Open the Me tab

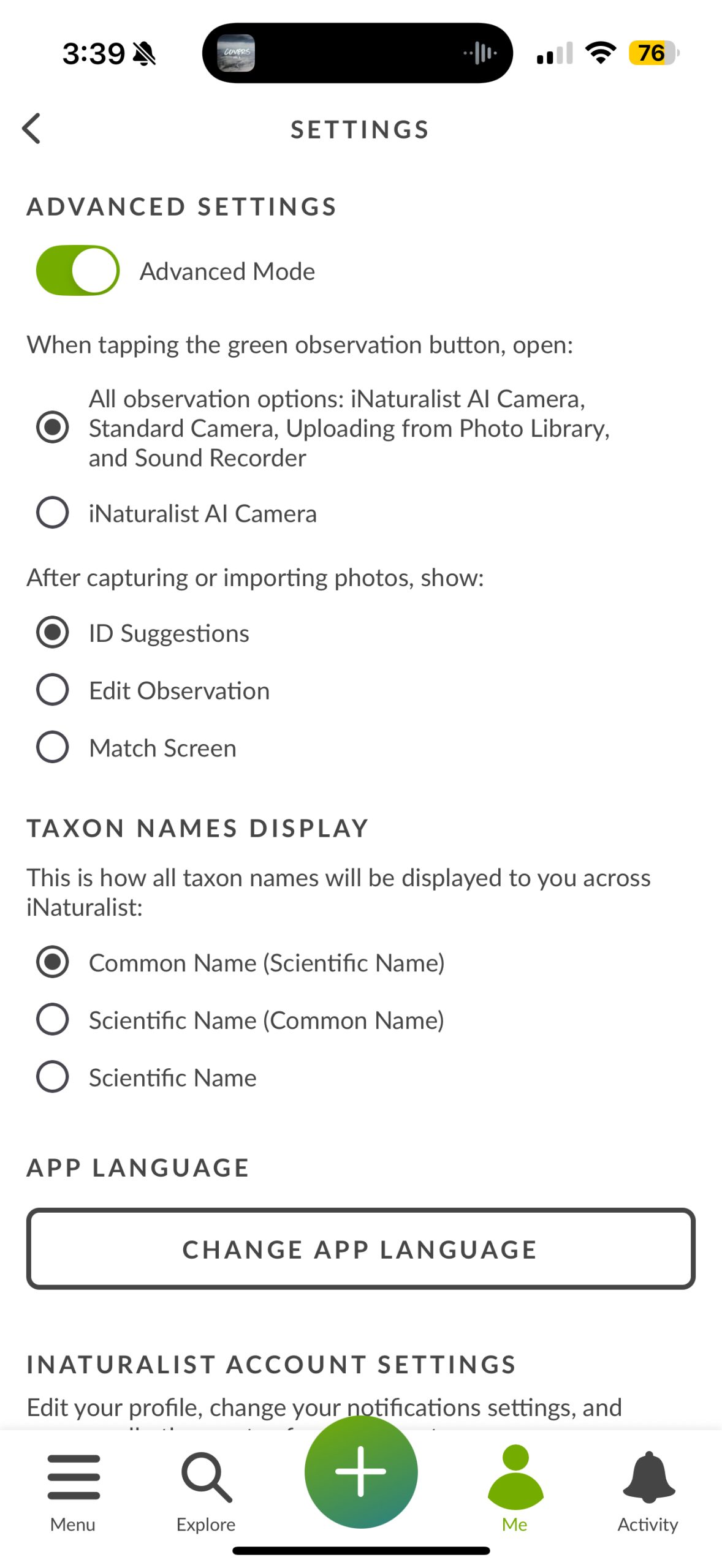tap(515, 1490)
